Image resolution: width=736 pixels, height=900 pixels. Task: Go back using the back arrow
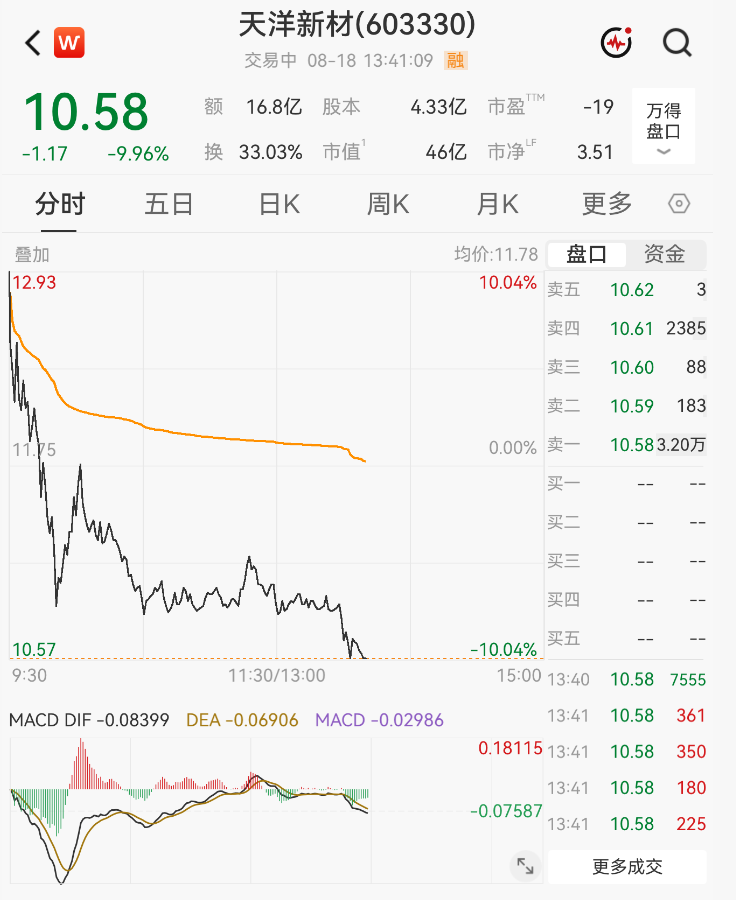[x=33, y=42]
